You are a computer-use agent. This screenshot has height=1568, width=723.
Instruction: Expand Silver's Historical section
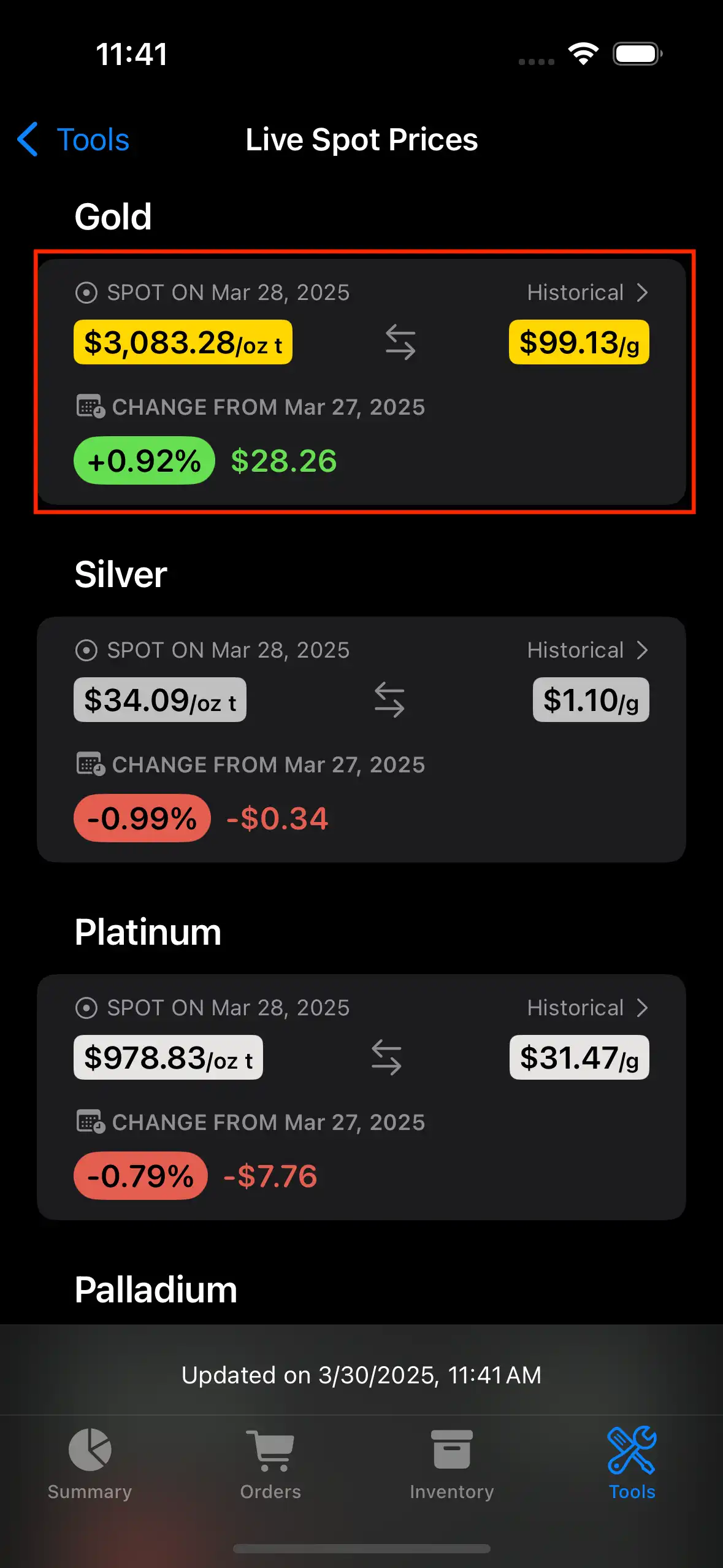click(x=587, y=650)
